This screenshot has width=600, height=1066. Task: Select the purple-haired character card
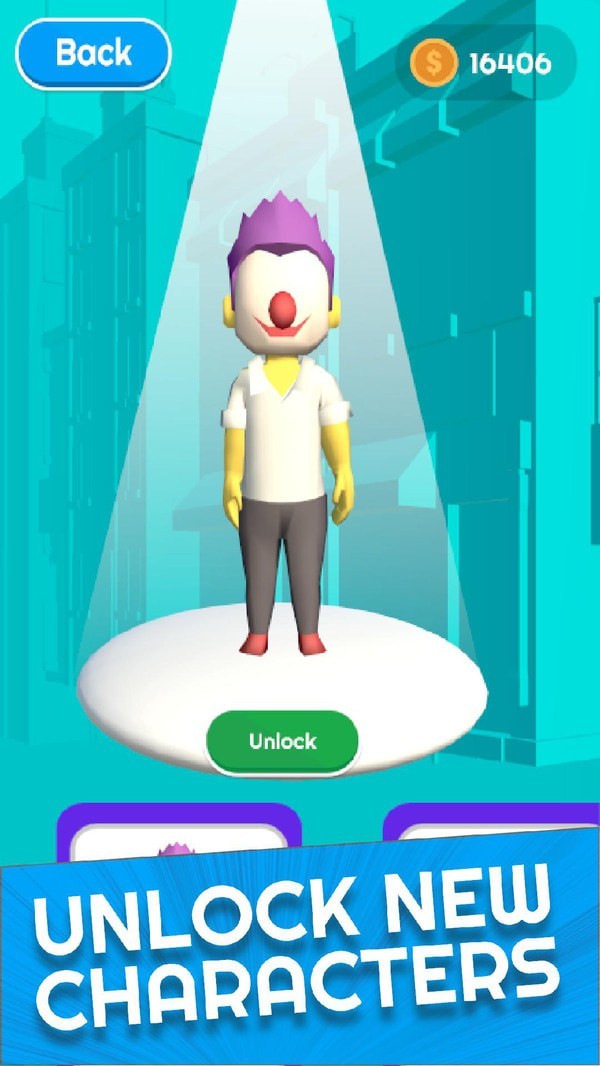tap(178, 836)
